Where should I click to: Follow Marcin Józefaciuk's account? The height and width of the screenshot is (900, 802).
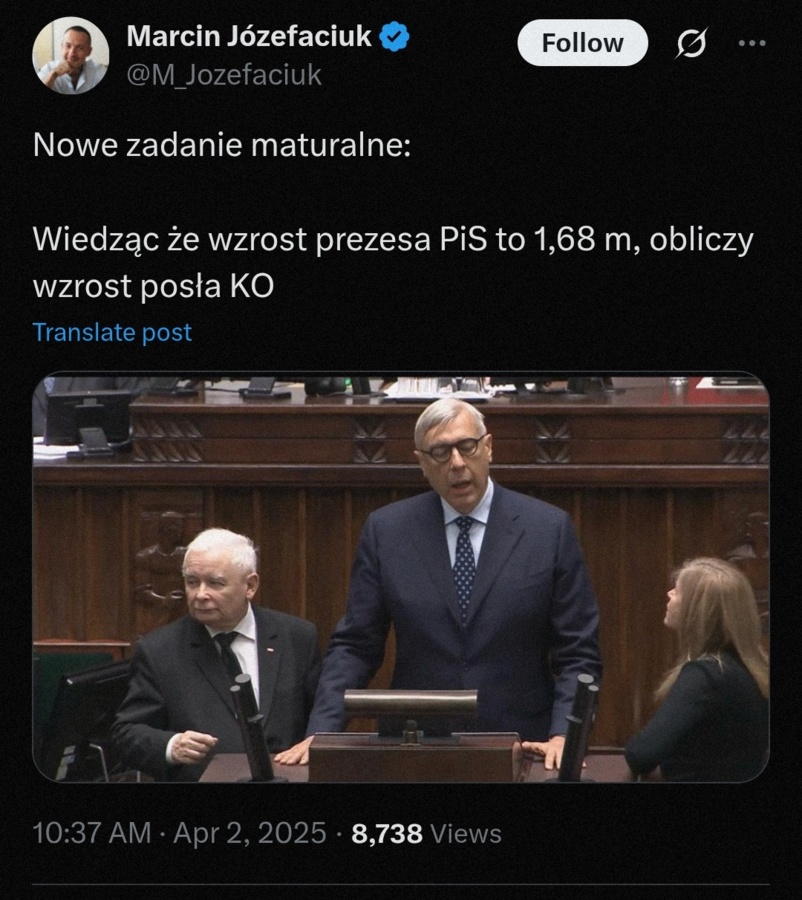coord(582,44)
